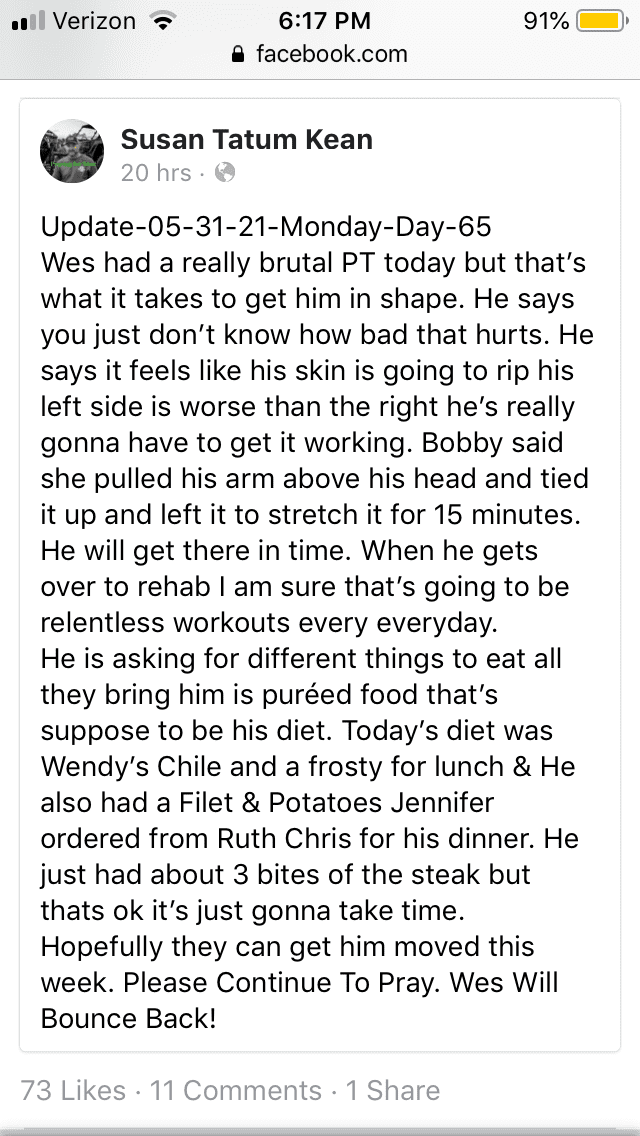Open Susan Tatum Kean's profile picture
The width and height of the screenshot is (640, 1136).
pyautogui.click(x=73, y=155)
